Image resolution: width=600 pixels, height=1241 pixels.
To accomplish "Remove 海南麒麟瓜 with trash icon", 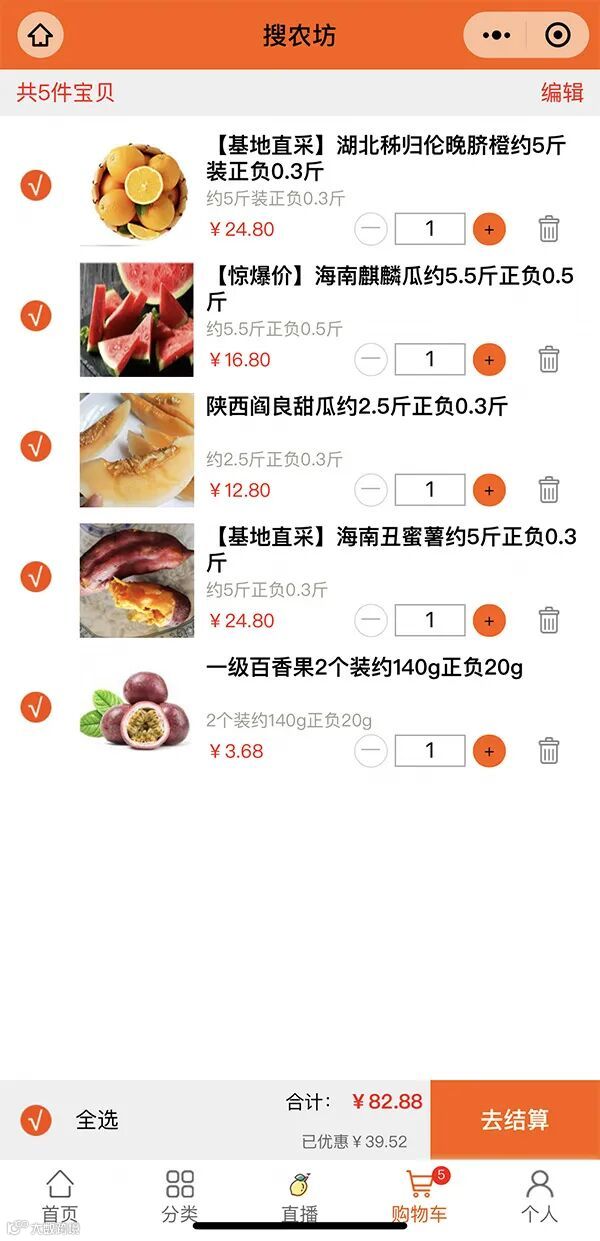I will tap(549, 359).
